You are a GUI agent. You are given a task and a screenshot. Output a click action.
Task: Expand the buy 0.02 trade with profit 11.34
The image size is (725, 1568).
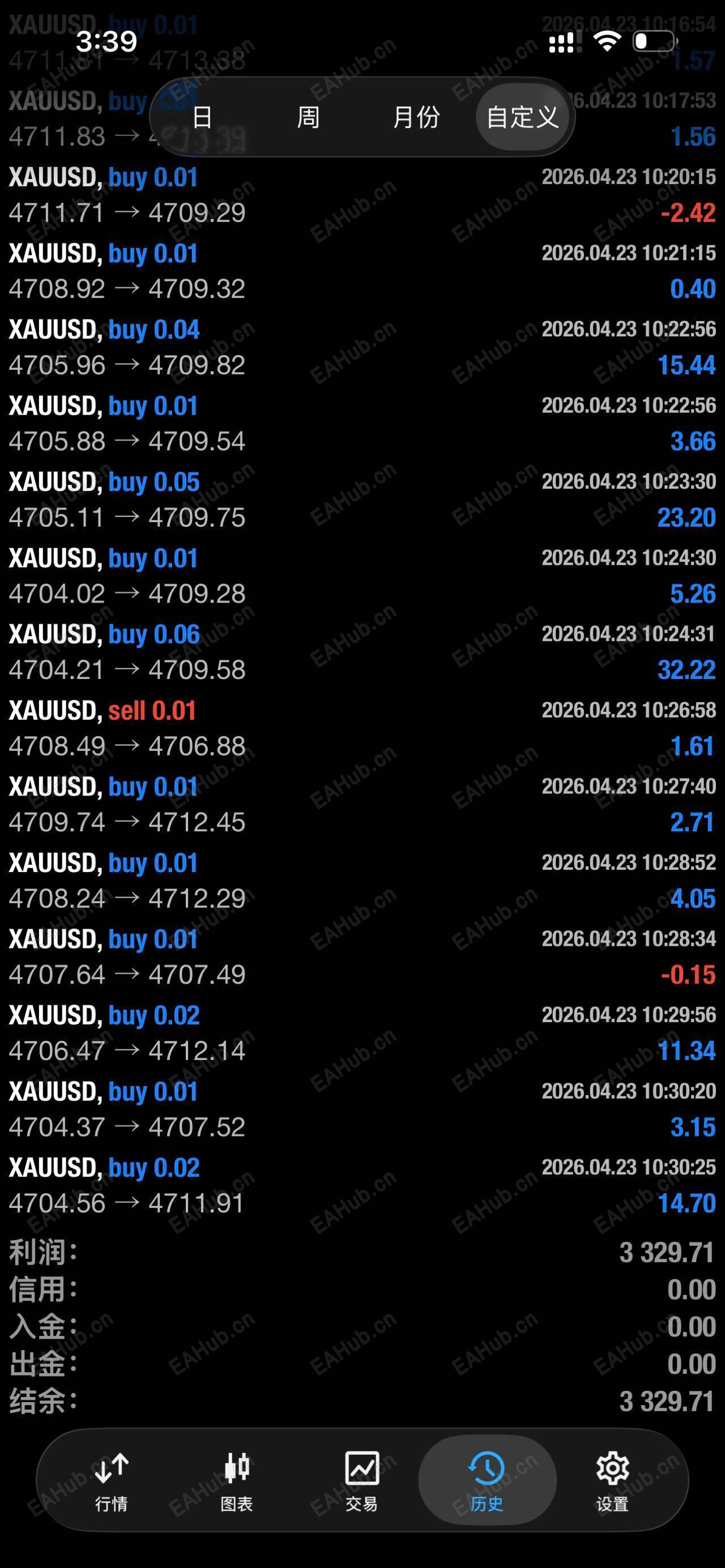click(x=362, y=1033)
